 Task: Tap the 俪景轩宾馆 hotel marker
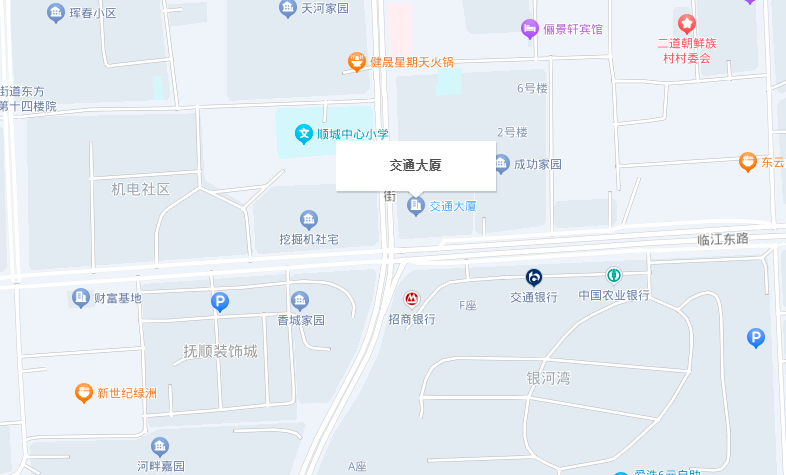(x=529, y=29)
